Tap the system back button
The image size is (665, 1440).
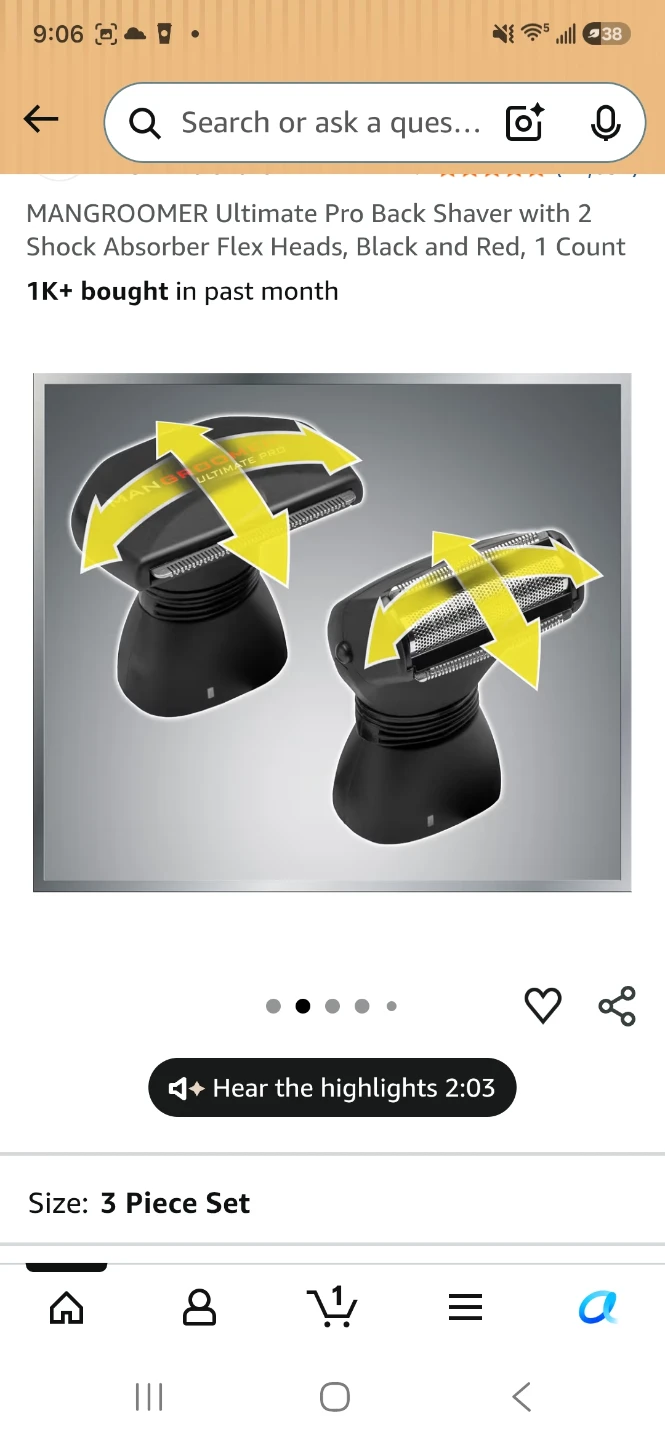coord(521,1397)
